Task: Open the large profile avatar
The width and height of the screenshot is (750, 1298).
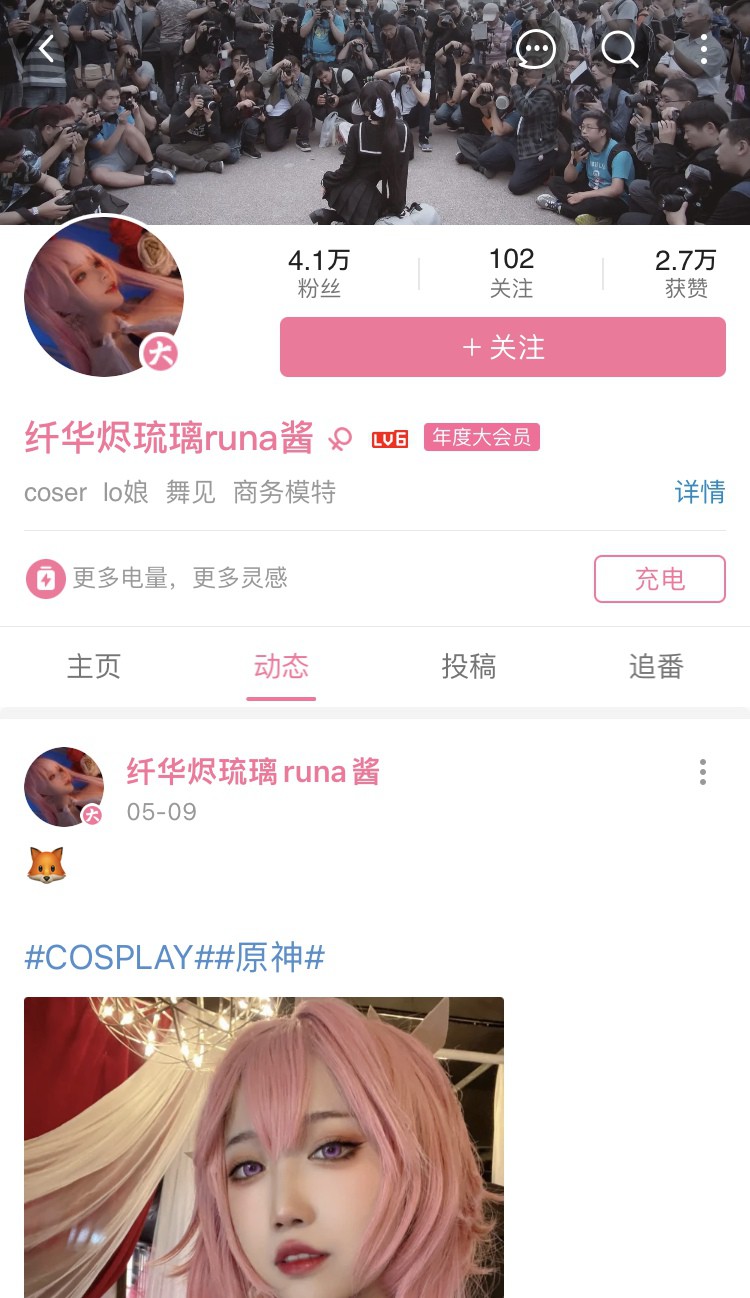Action: pyautogui.click(x=103, y=297)
